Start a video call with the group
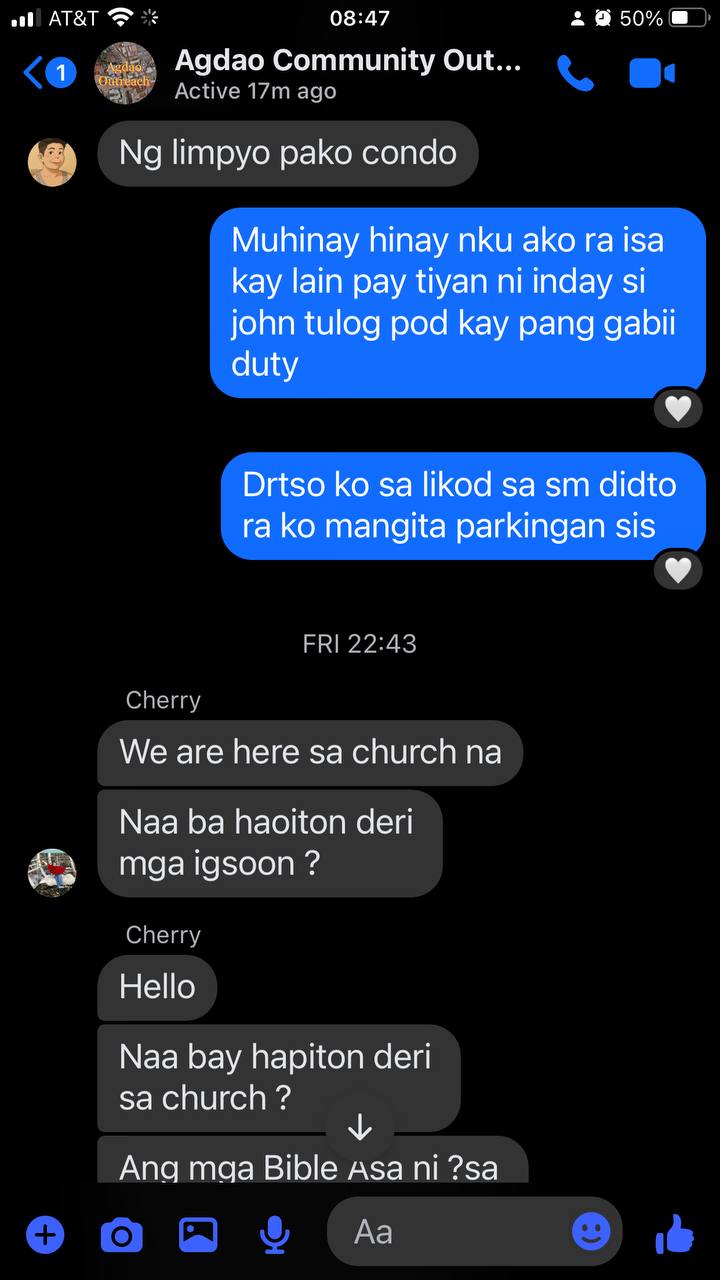720x1280 pixels. [652, 73]
